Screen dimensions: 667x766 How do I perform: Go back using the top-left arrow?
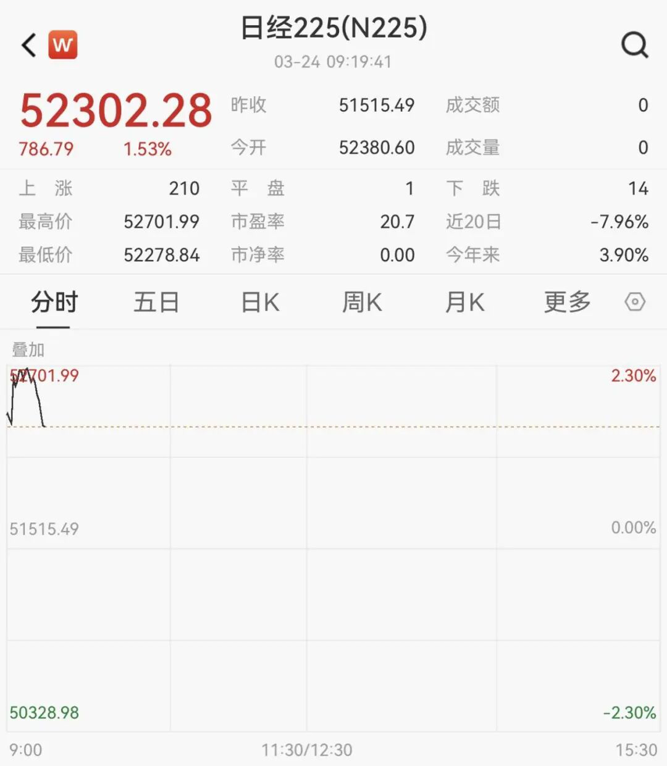click(x=28, y=44)
